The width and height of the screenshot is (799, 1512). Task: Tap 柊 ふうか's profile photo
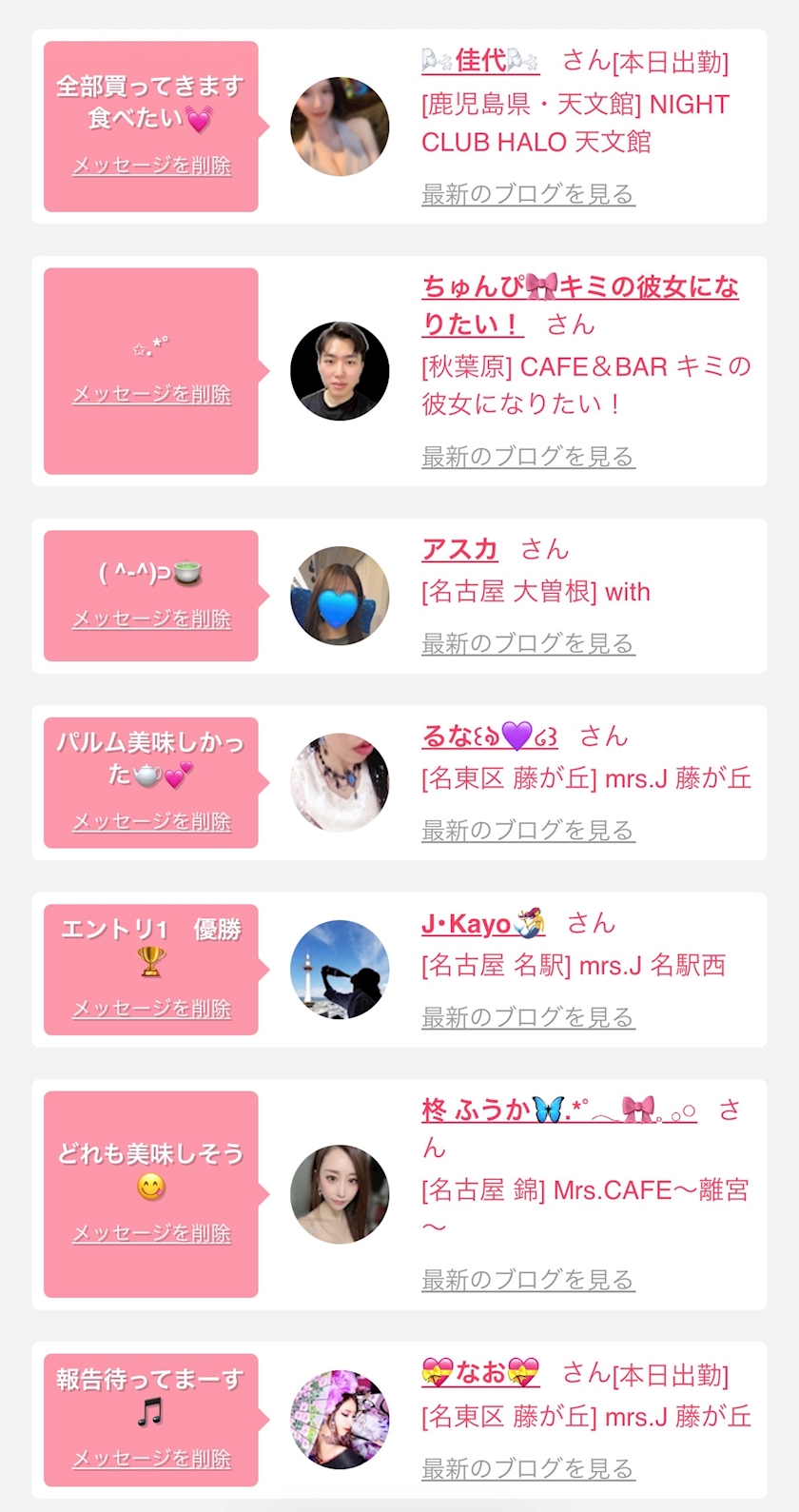pyautogui.click(x=340, y=1194)
